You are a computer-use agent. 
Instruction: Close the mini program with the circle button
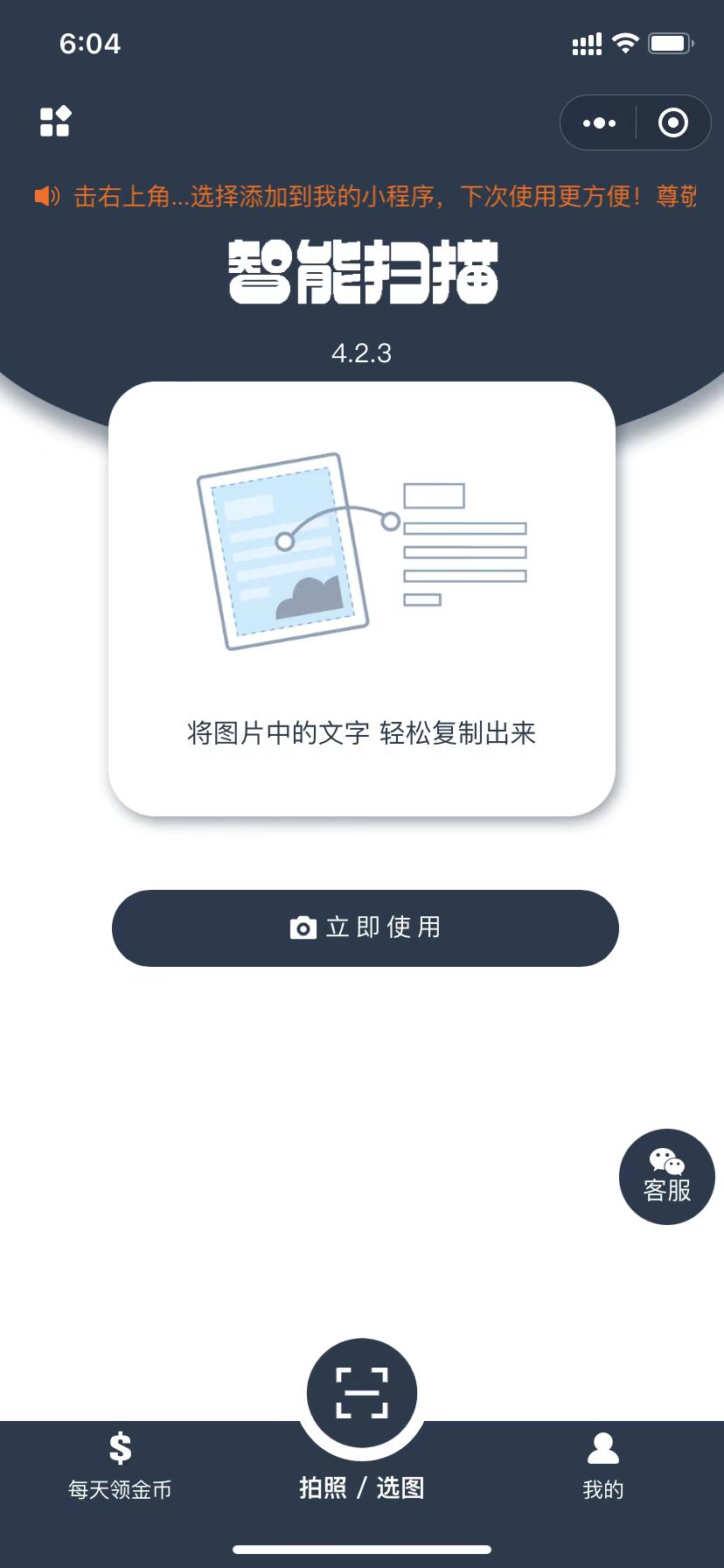pyautogui.click(x=672, y=123)
